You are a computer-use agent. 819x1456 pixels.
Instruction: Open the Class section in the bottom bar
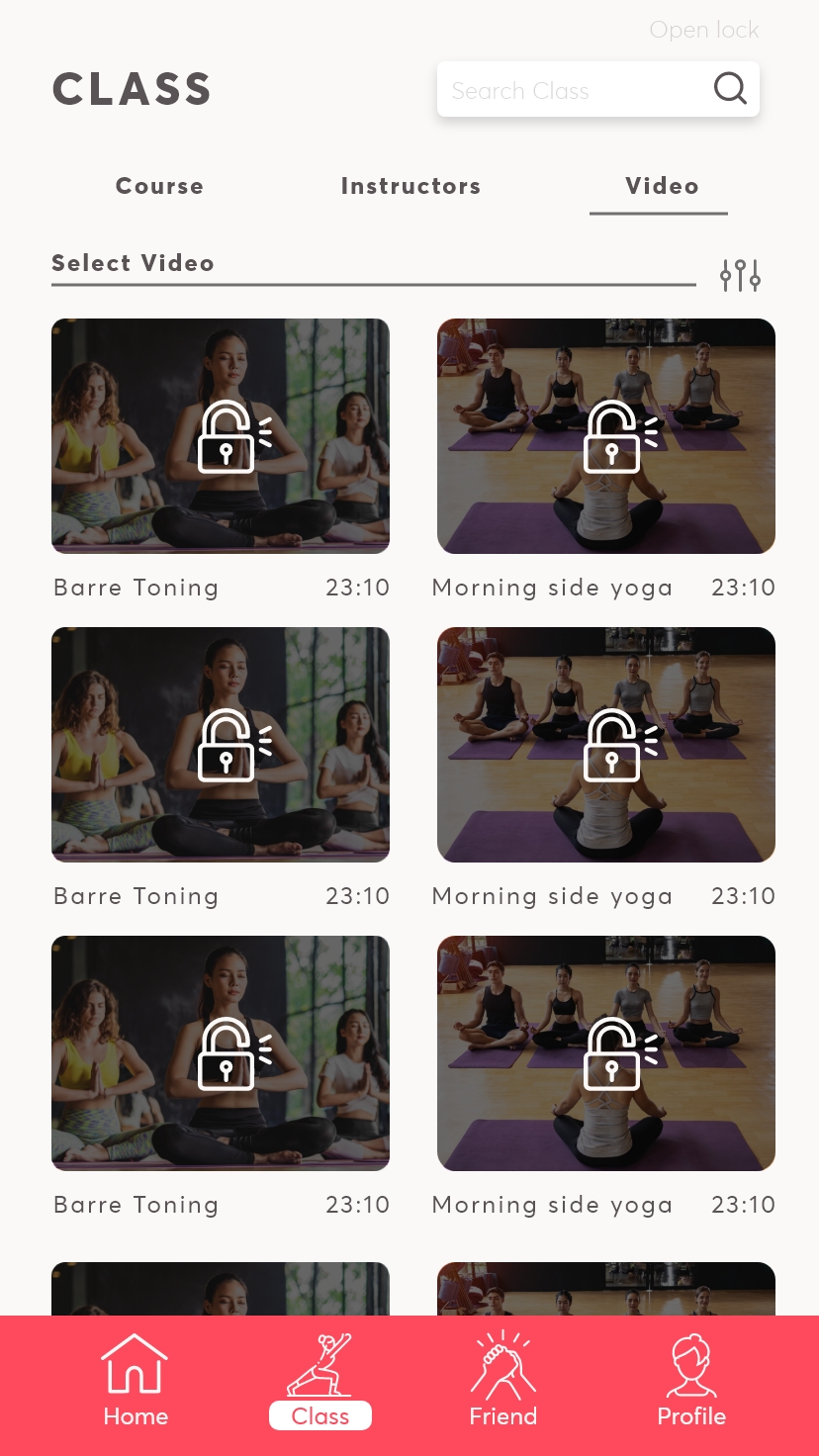tap(320, 1380)
